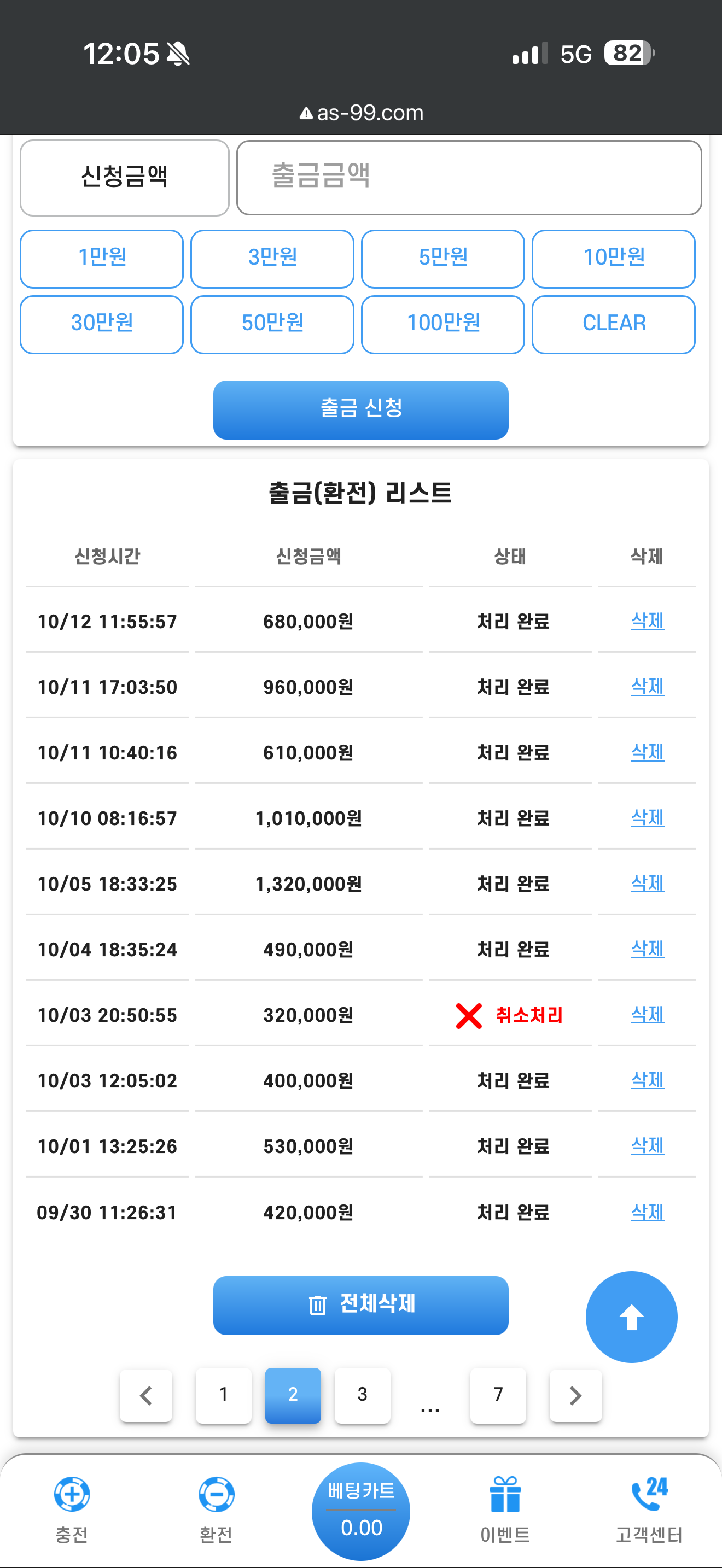Delete the cancelled 320,000원 entry
Screen dimensions: 722x1568
(x=647, y=1014)
